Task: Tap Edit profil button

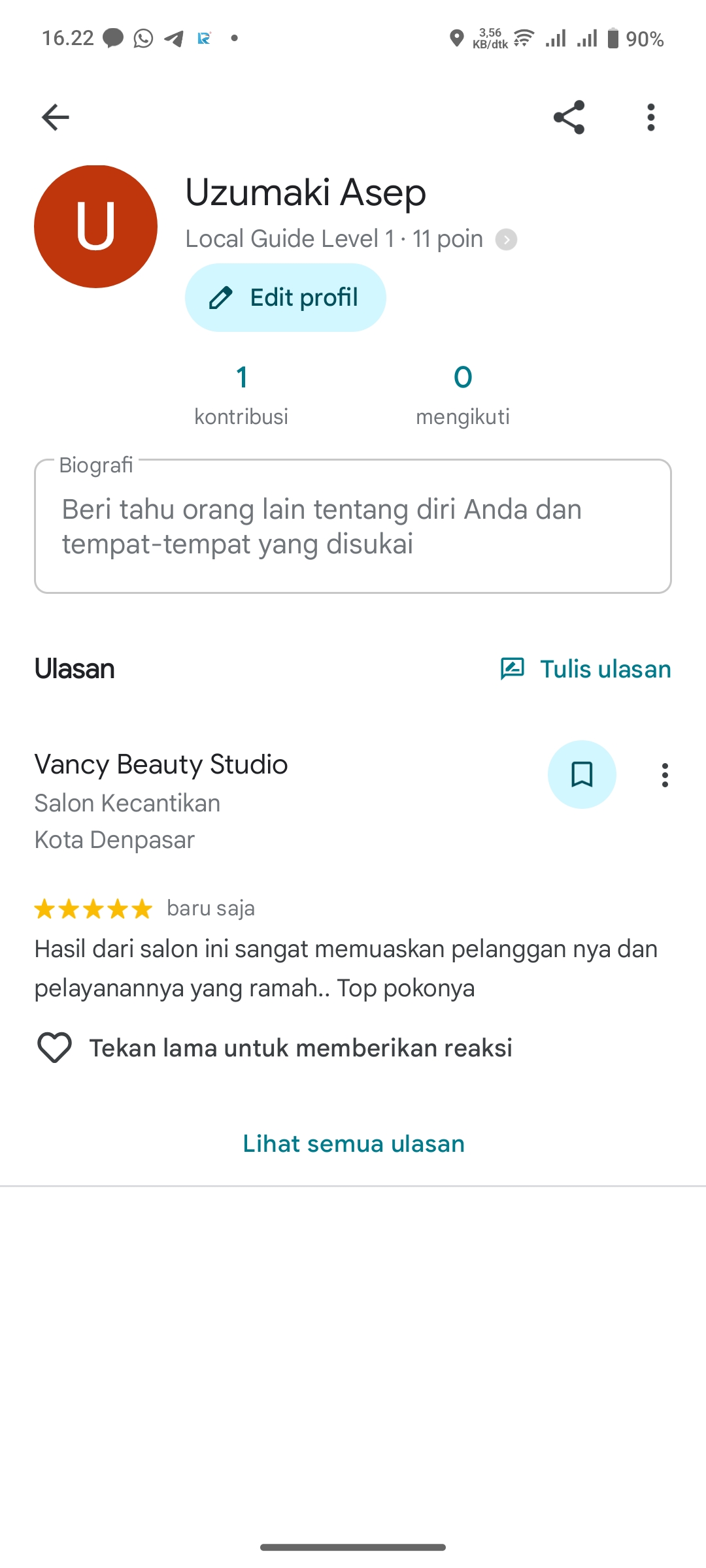Action: click(286, 298)
